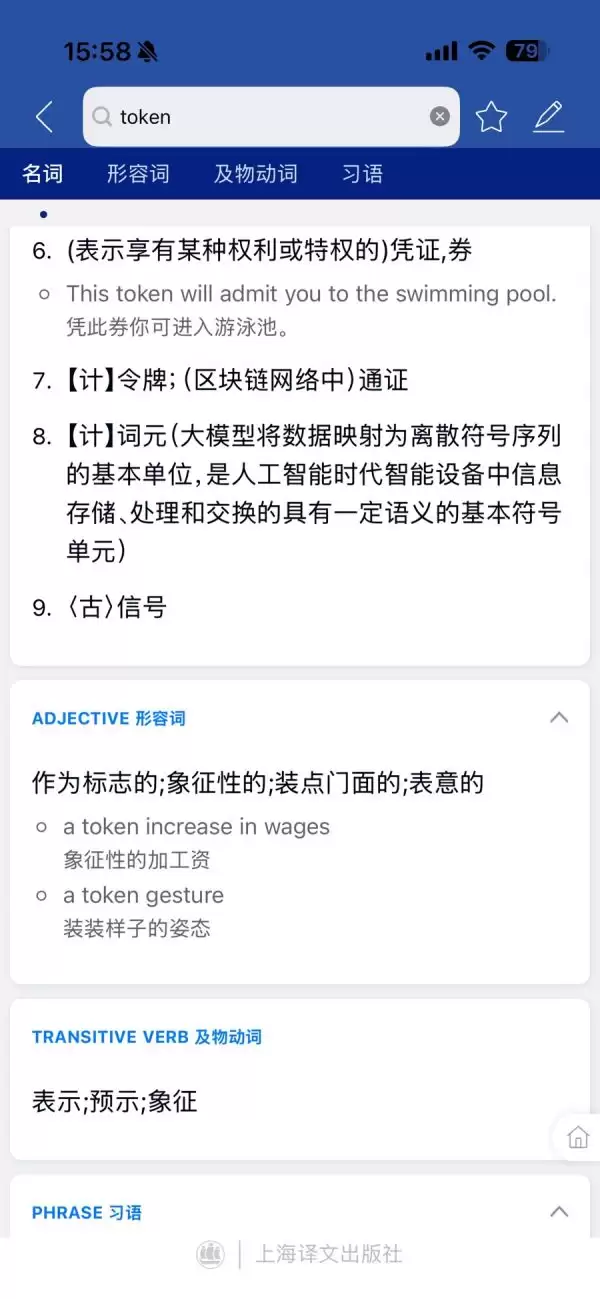The width and height of the screenshot is (600, 1299).
Task: Open the pencil edit note icon
Action: click(548, 117)
